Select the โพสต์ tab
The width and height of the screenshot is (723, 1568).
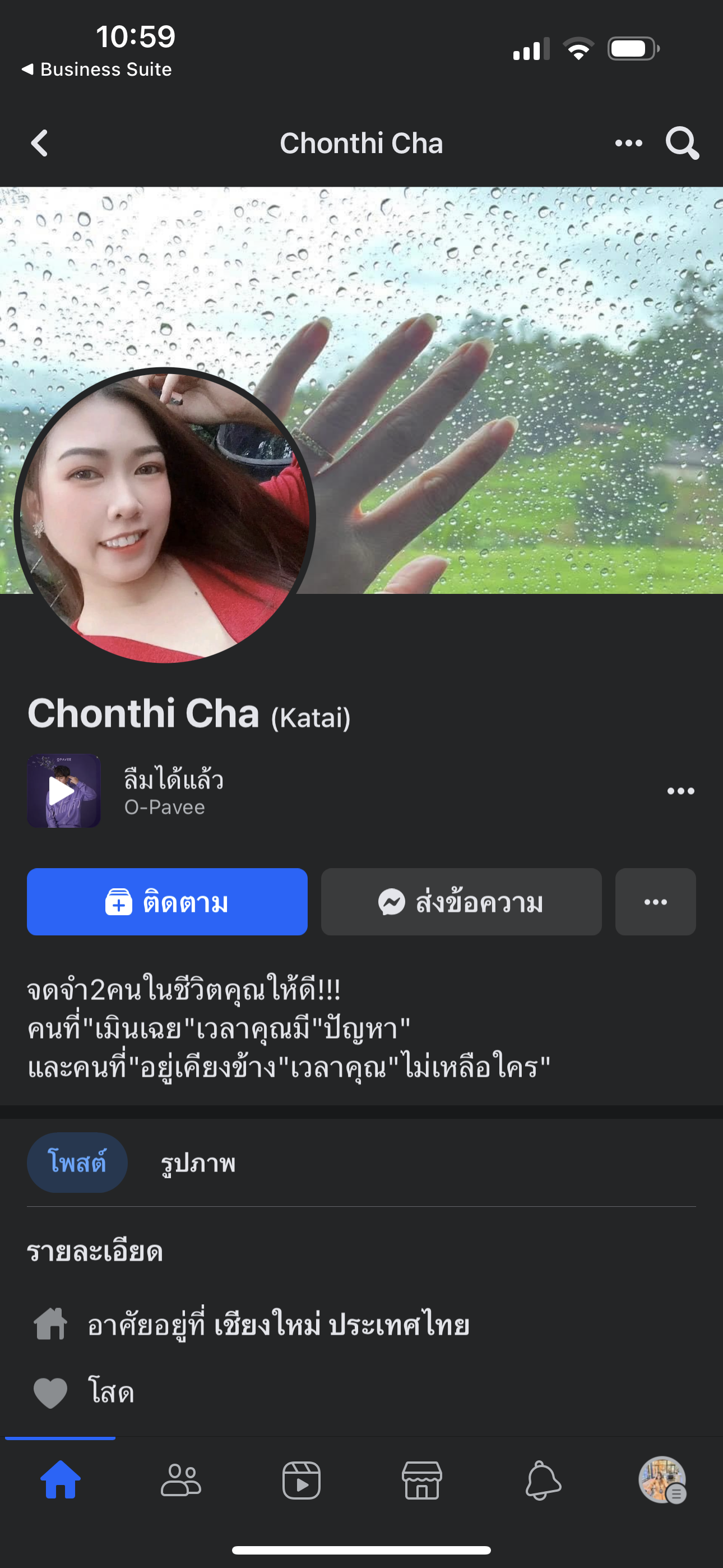(77, 1162)
